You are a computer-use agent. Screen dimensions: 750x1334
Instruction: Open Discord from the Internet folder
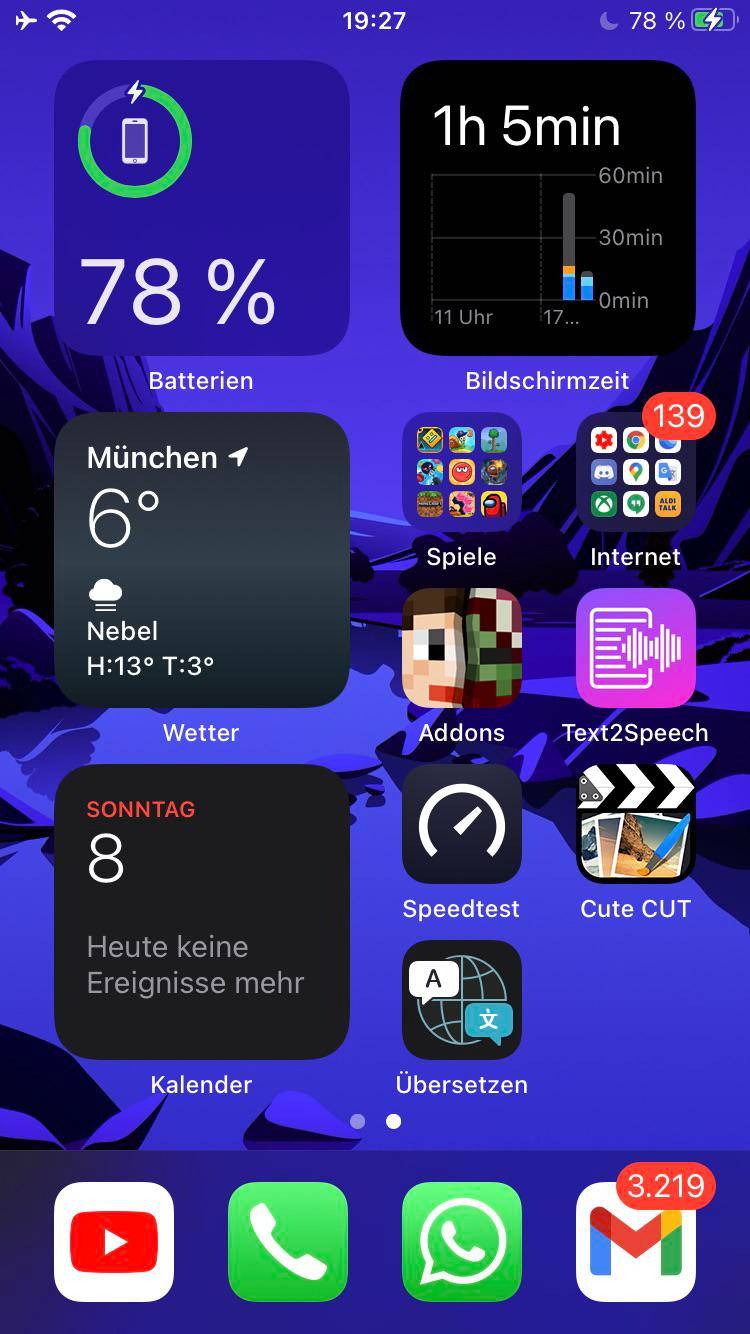[x=602, y=471]
